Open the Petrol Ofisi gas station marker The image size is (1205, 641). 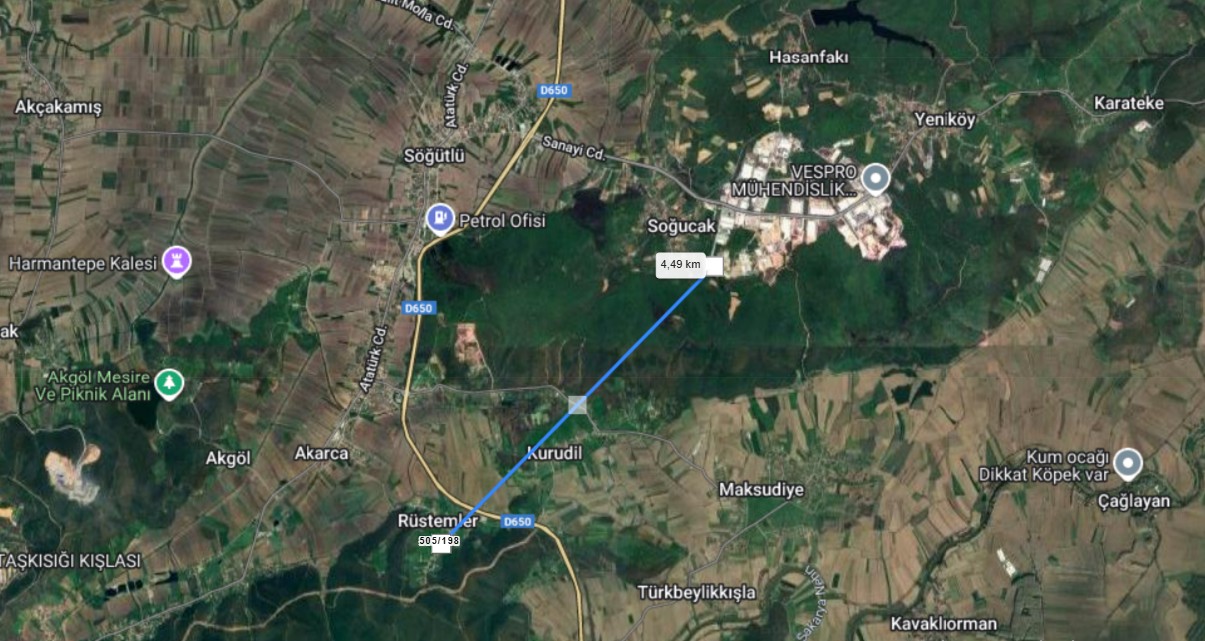tap(438, 218)
